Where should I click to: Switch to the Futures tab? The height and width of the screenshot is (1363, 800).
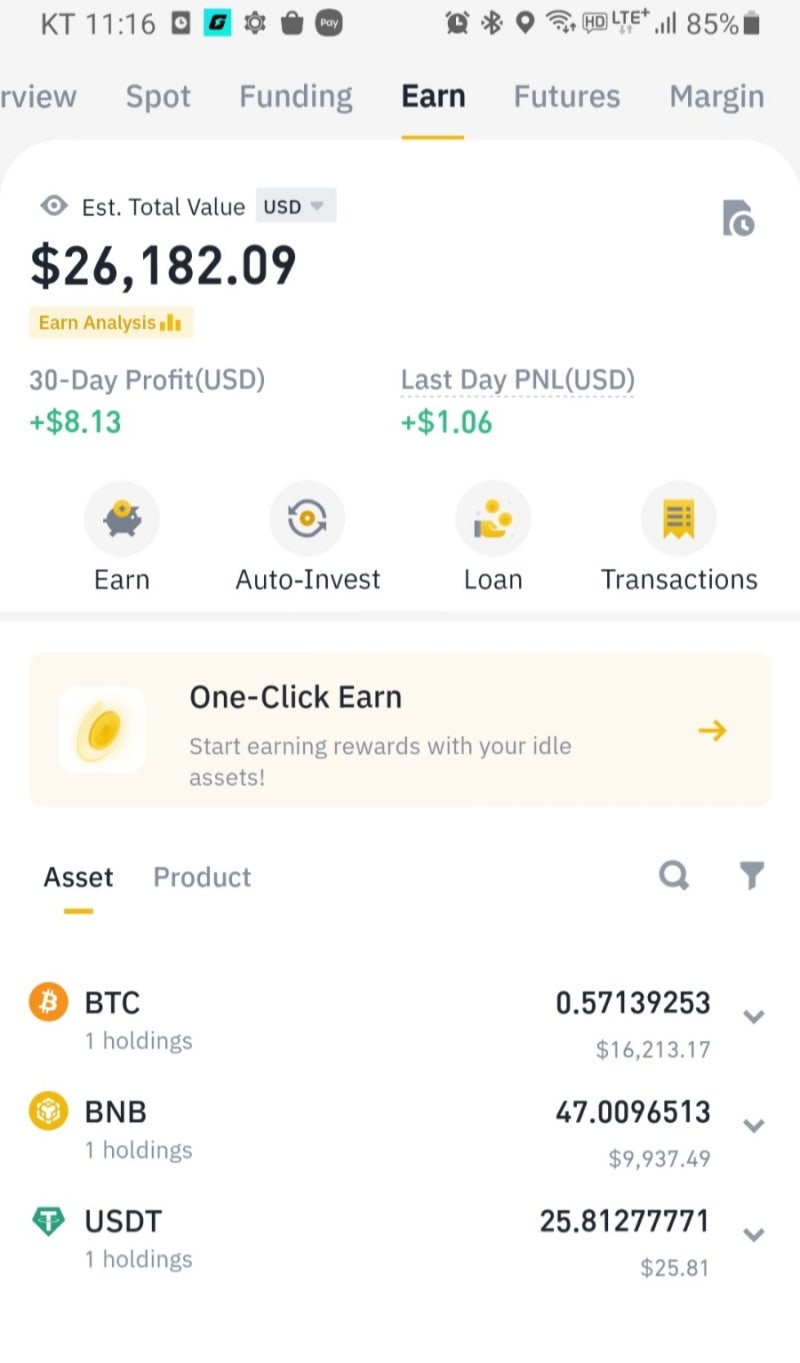[x=567, y=97]
